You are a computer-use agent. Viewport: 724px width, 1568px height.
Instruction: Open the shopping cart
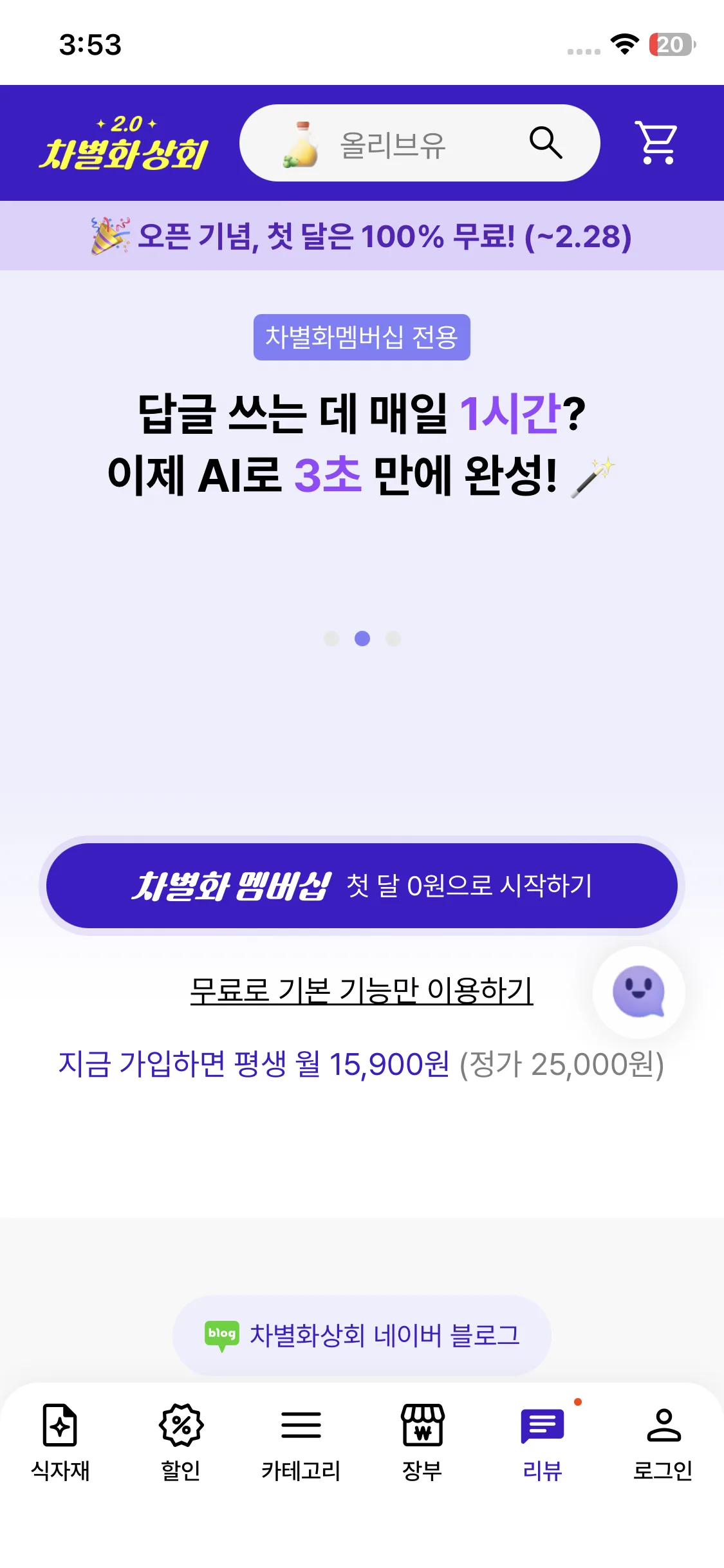(656, 142)
